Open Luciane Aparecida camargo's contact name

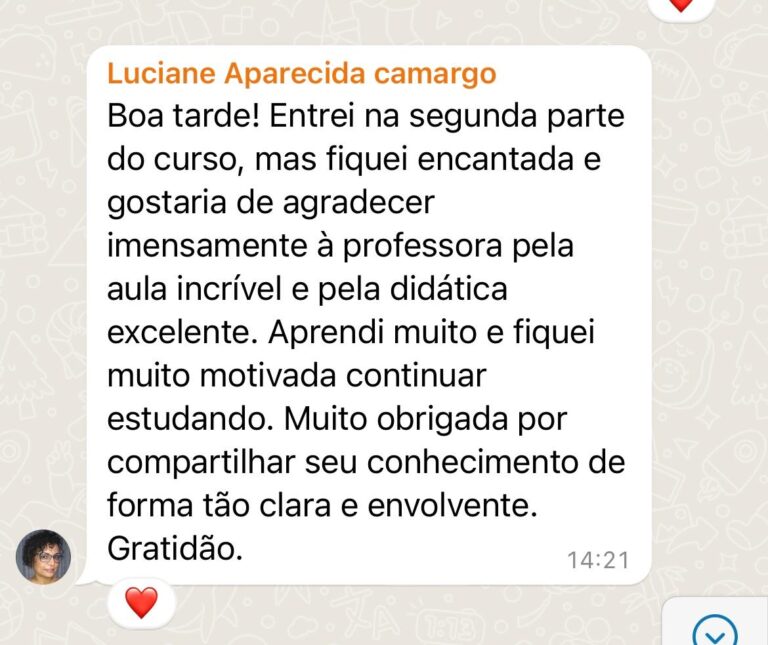click(x=301, y=74)
